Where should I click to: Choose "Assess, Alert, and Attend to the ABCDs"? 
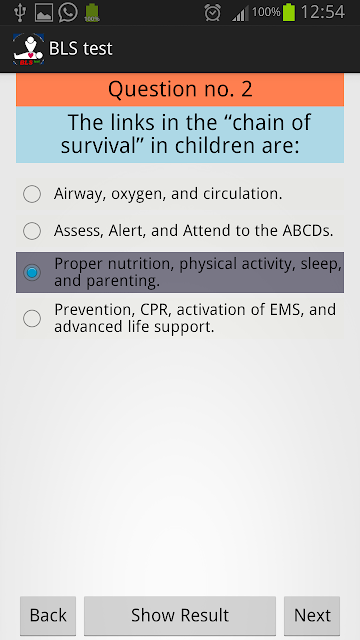point(180,231)
